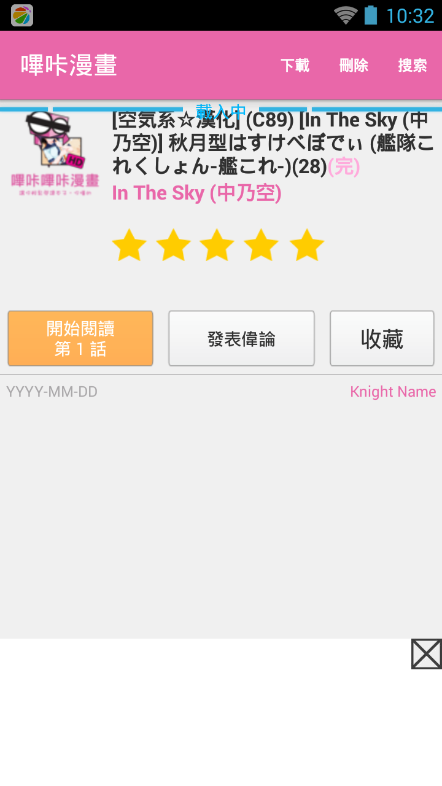Image resolution: width=442 pixels, height=786 pixels.
Task: Add comic to favorites with 收藏
Action: click(382, 338)
